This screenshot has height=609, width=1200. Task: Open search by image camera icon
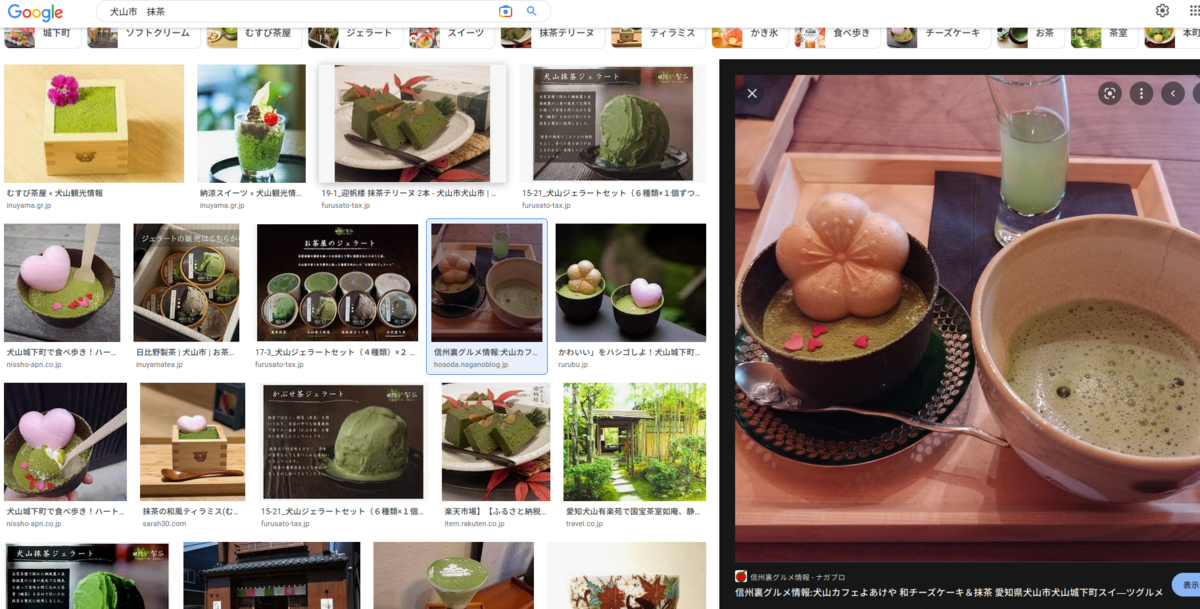[x=506, y=11]
